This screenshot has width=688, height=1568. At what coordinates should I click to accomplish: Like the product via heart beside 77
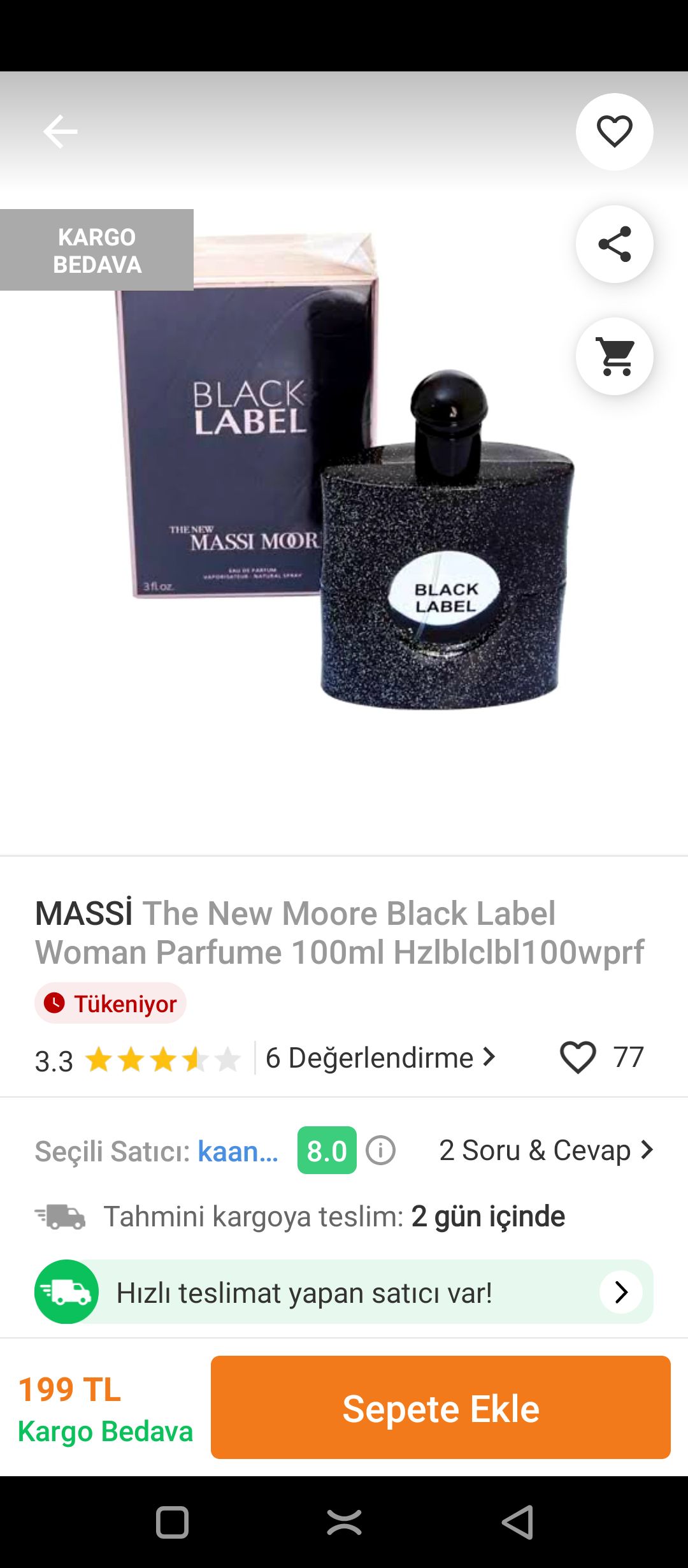(578, 1057)
